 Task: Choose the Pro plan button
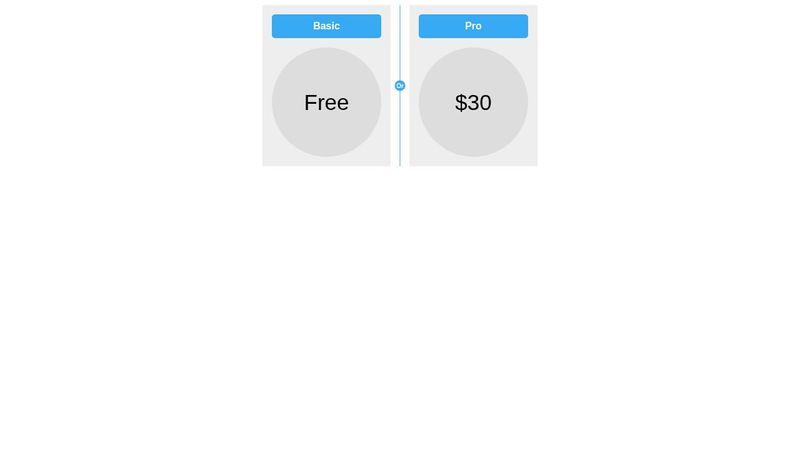click(x=473, y=26)
